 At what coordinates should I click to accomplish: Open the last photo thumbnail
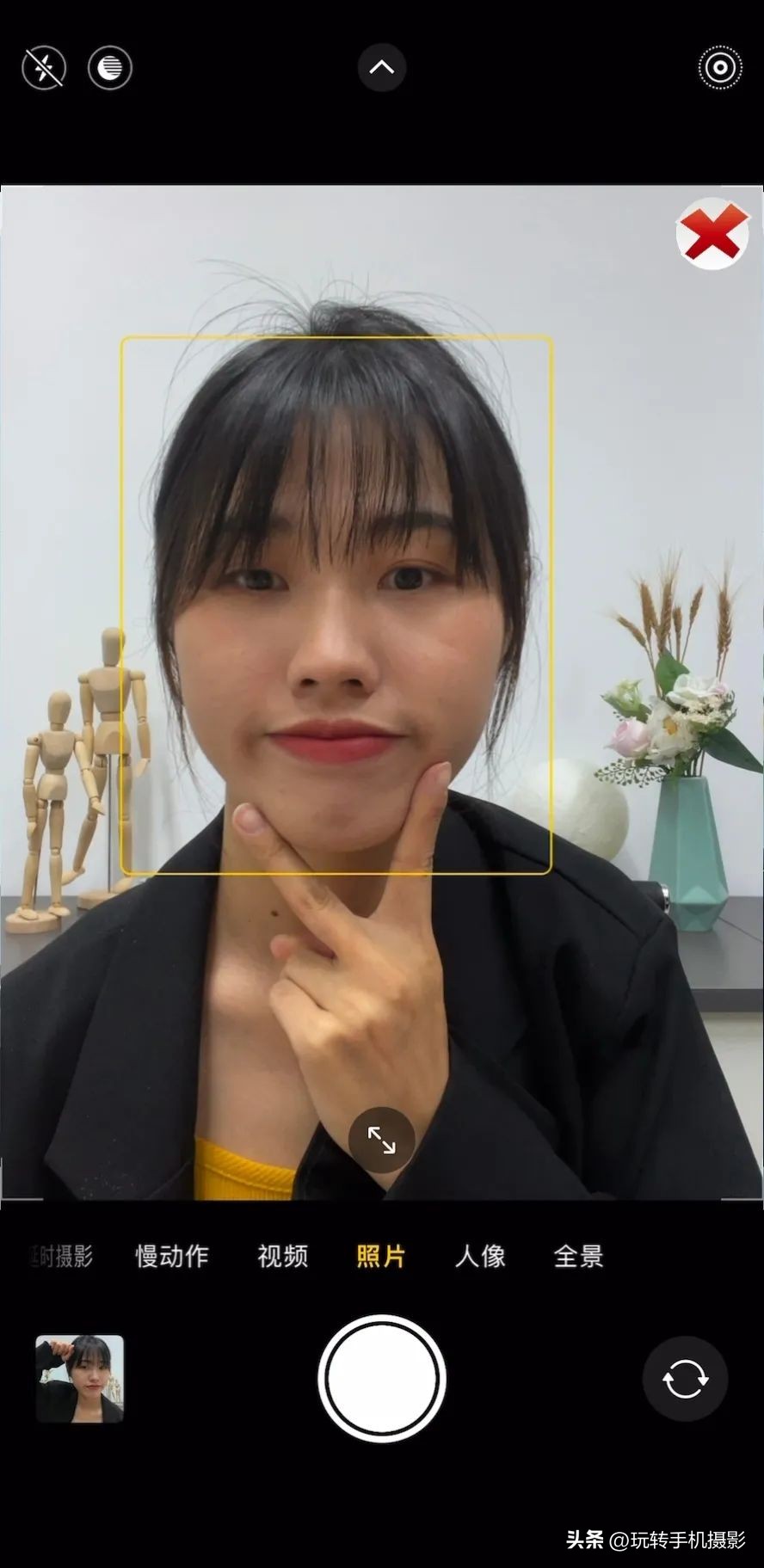pos(78,1378)
